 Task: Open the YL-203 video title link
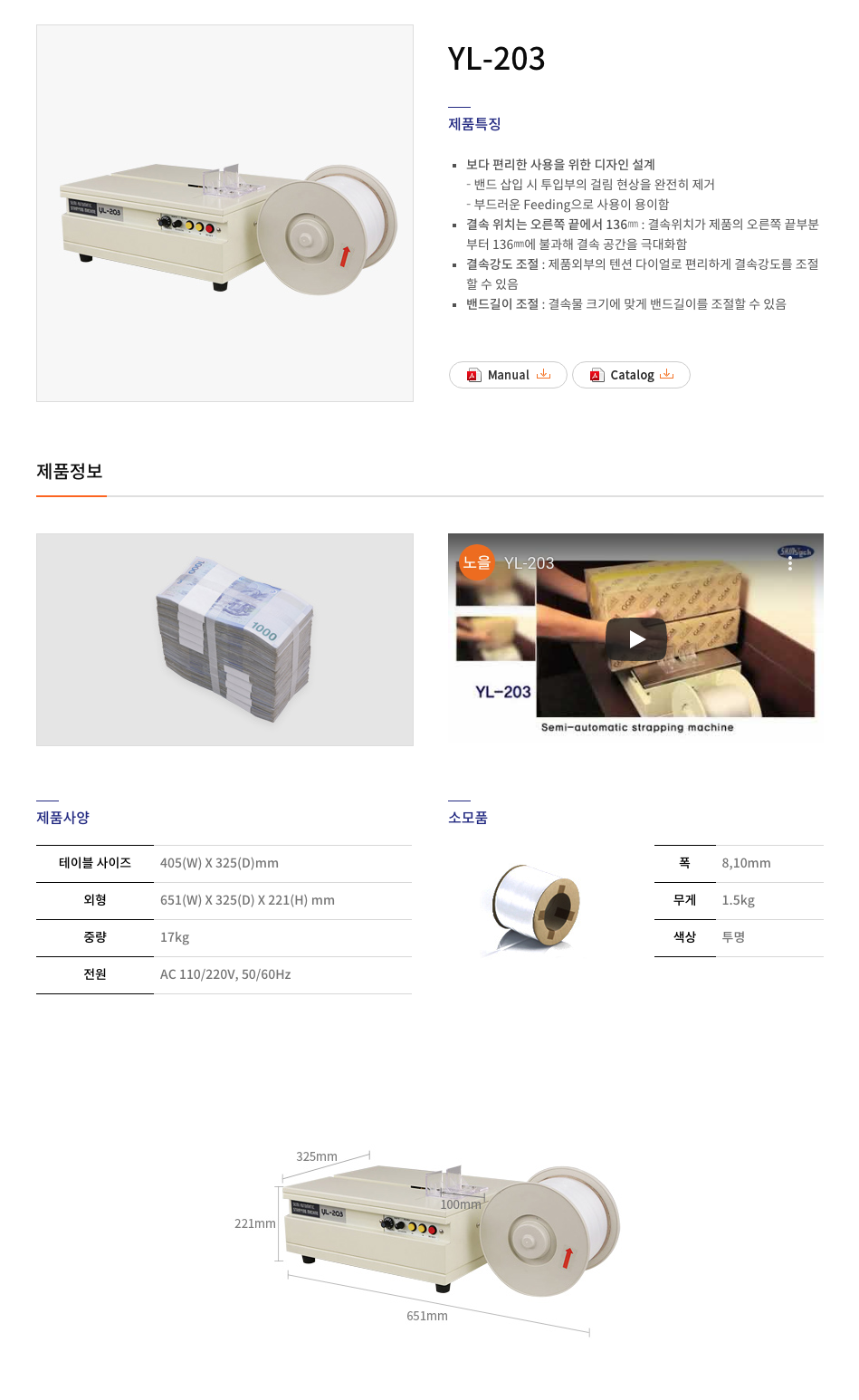(x=530, y=563)
